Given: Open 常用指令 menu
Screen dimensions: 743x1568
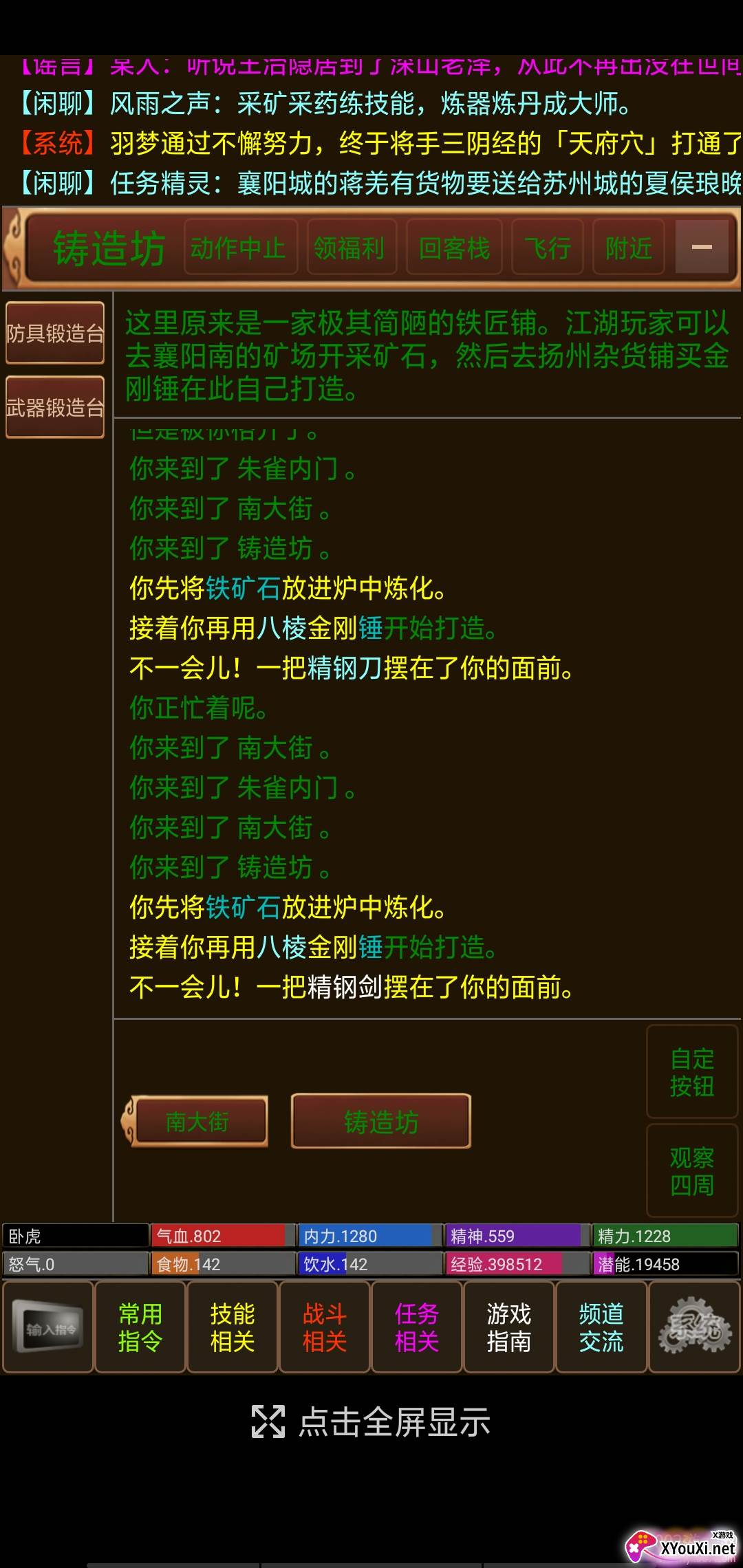Looking at the screenshot, I should point(140,1327).
